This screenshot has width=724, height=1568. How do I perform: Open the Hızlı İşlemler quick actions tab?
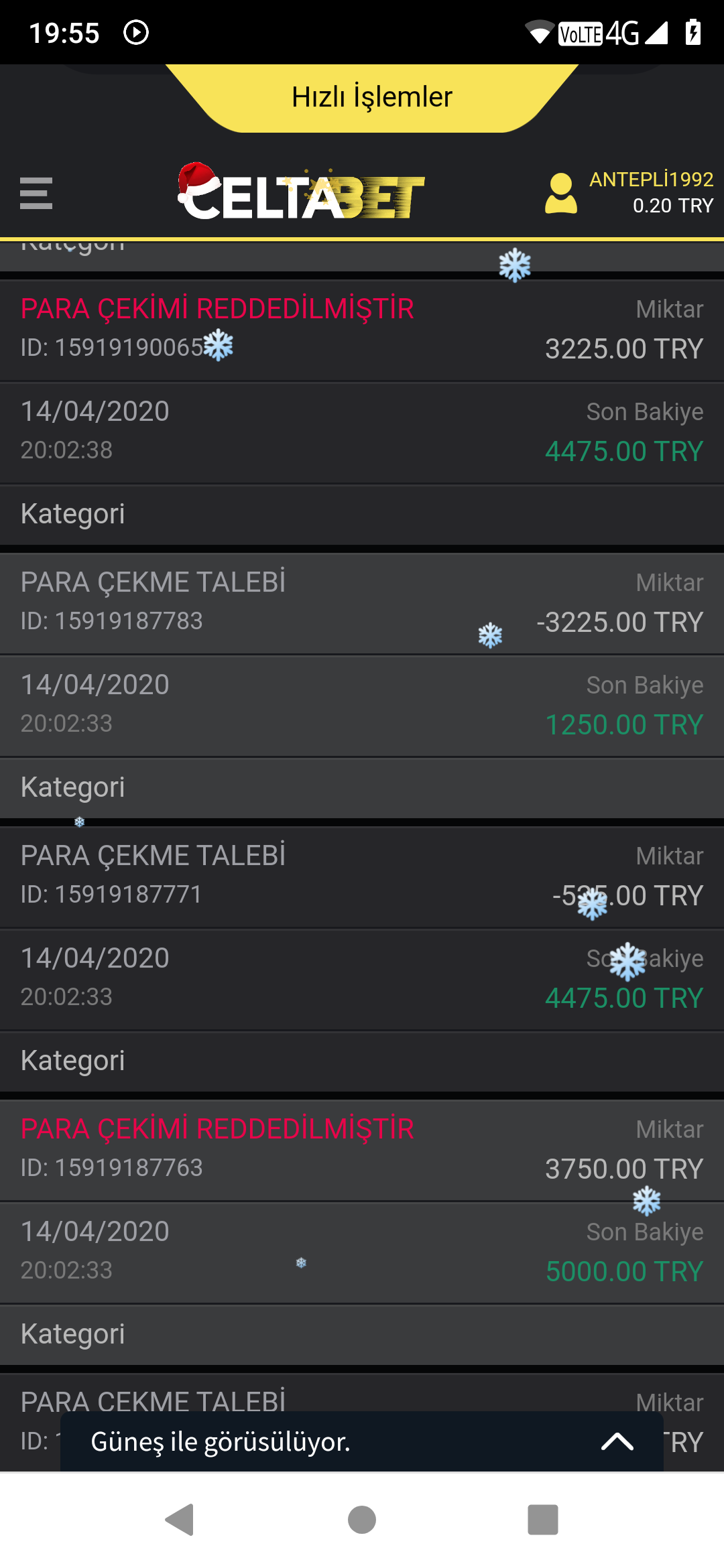[372, 98]
